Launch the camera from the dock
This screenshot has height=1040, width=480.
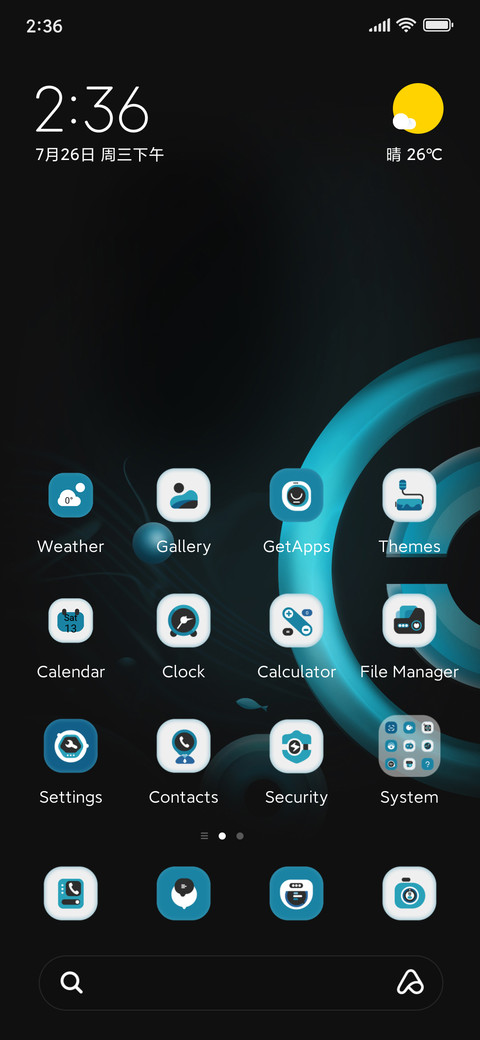coord(409,893)
